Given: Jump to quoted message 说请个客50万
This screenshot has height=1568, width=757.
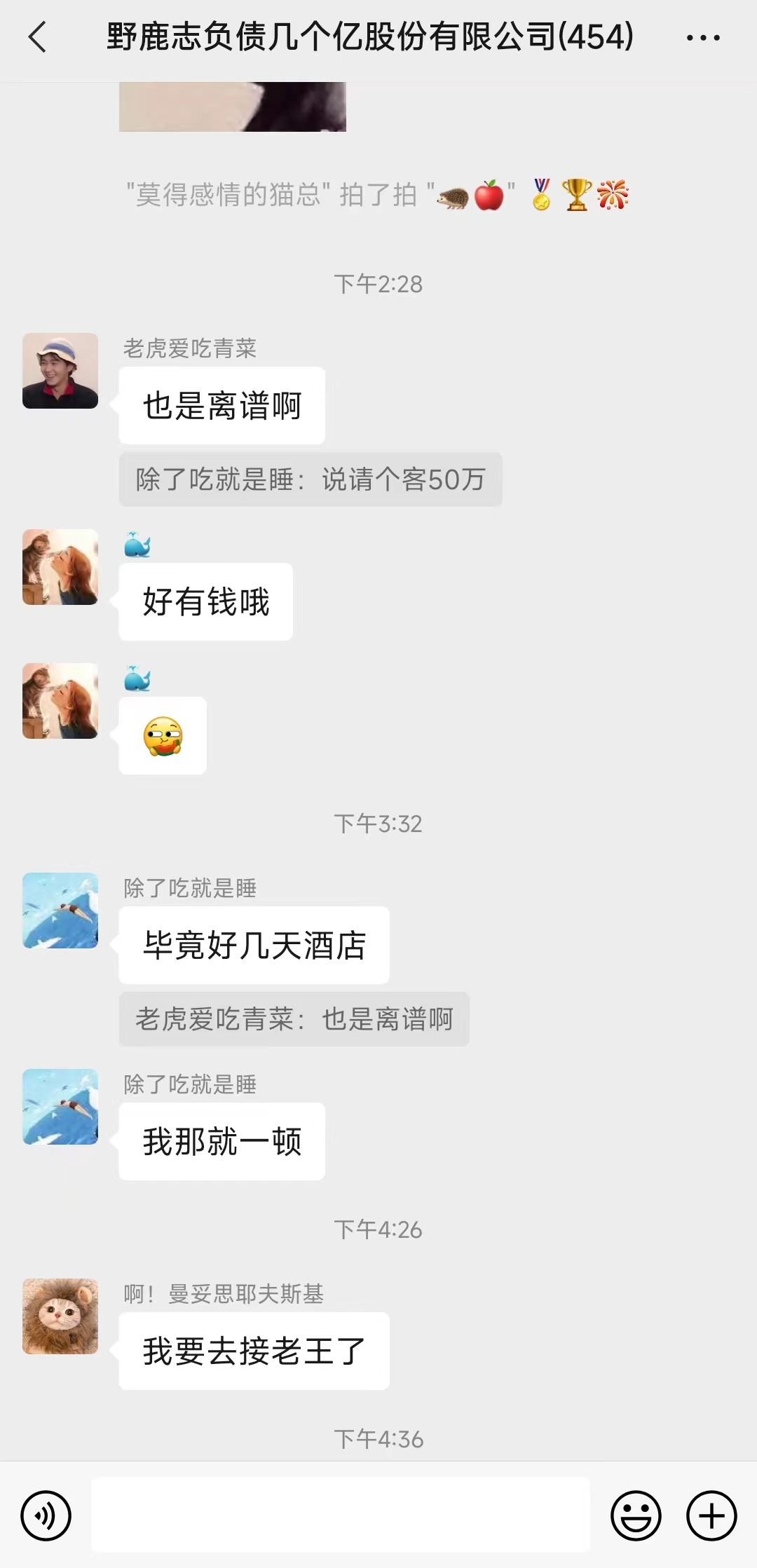Looking at the screenshot, I should tap(311, 479).
